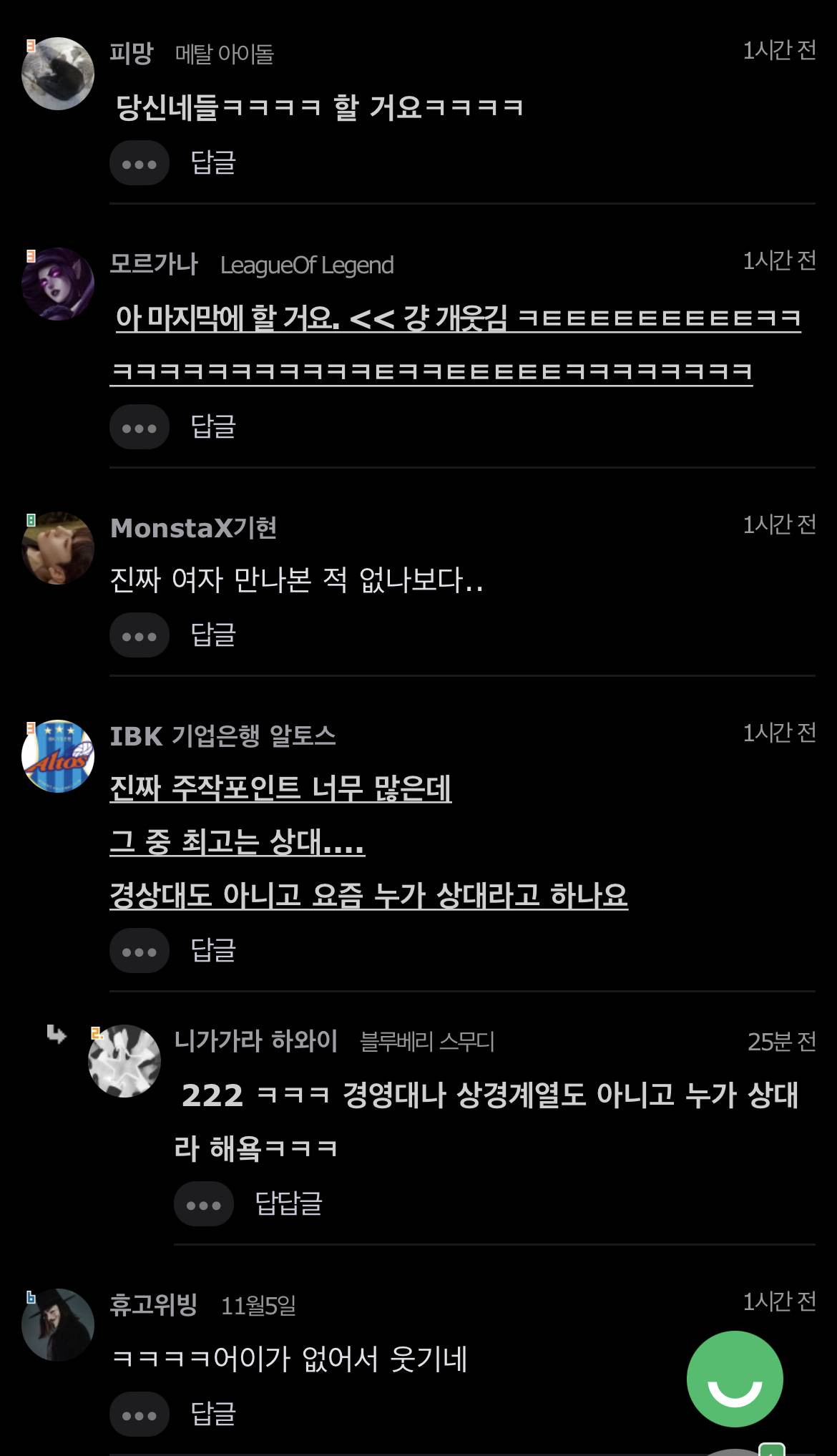View 모르가나's profile picture

(x=58, y=284)
